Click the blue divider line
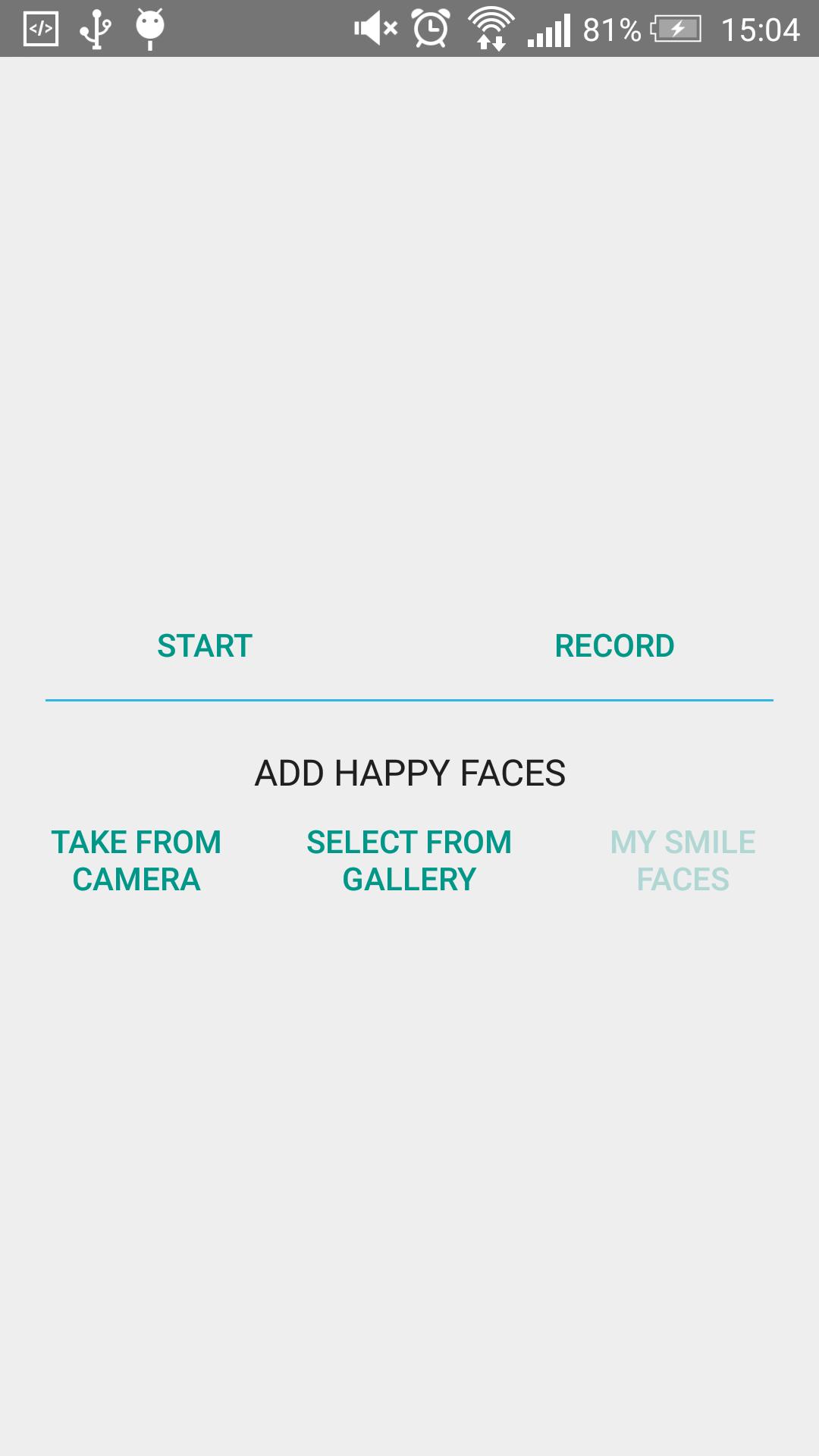Viewport: 819px width, 1456px height. coord(409,700)
